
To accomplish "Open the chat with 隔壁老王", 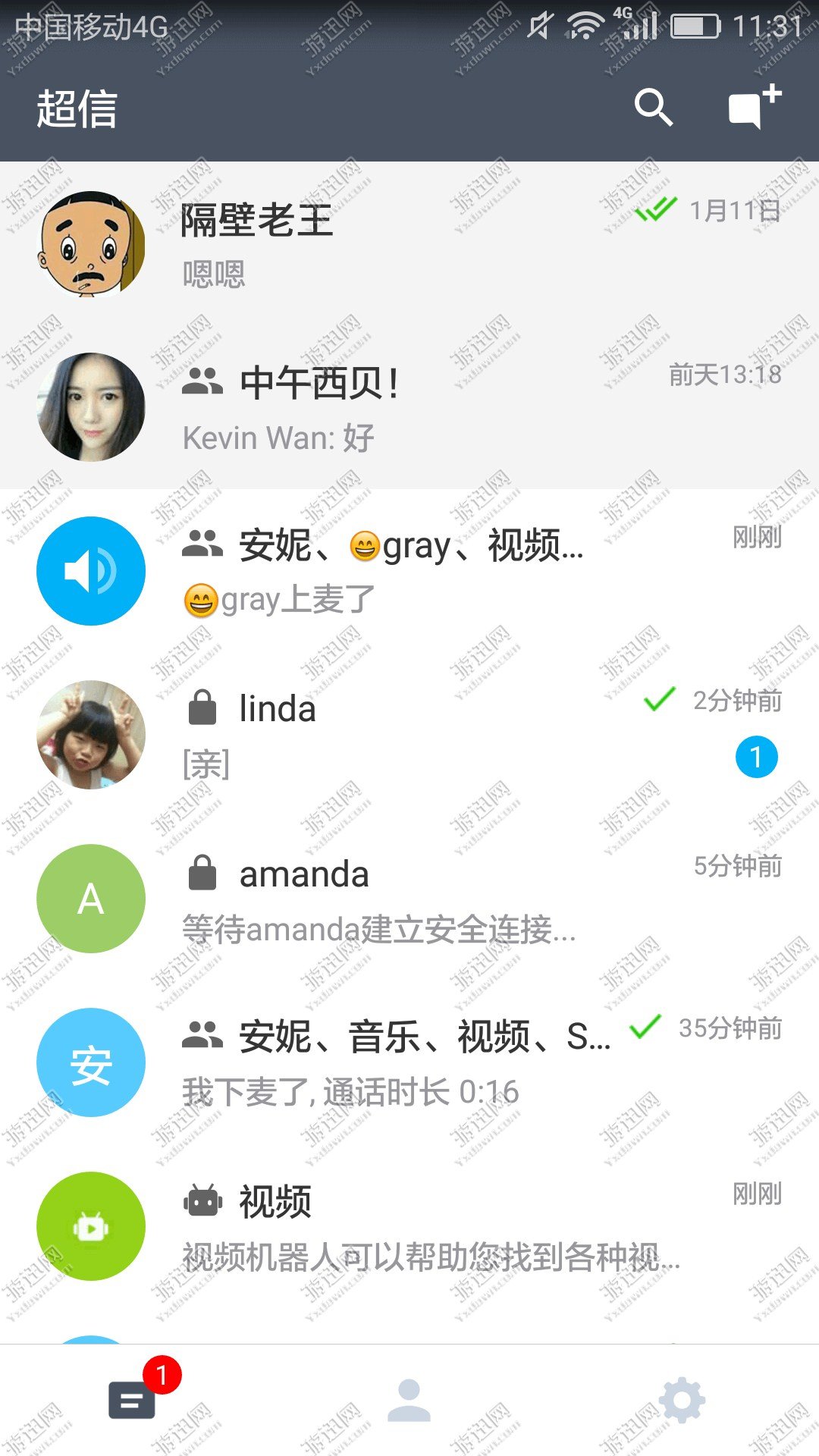I will click(409, 244).
